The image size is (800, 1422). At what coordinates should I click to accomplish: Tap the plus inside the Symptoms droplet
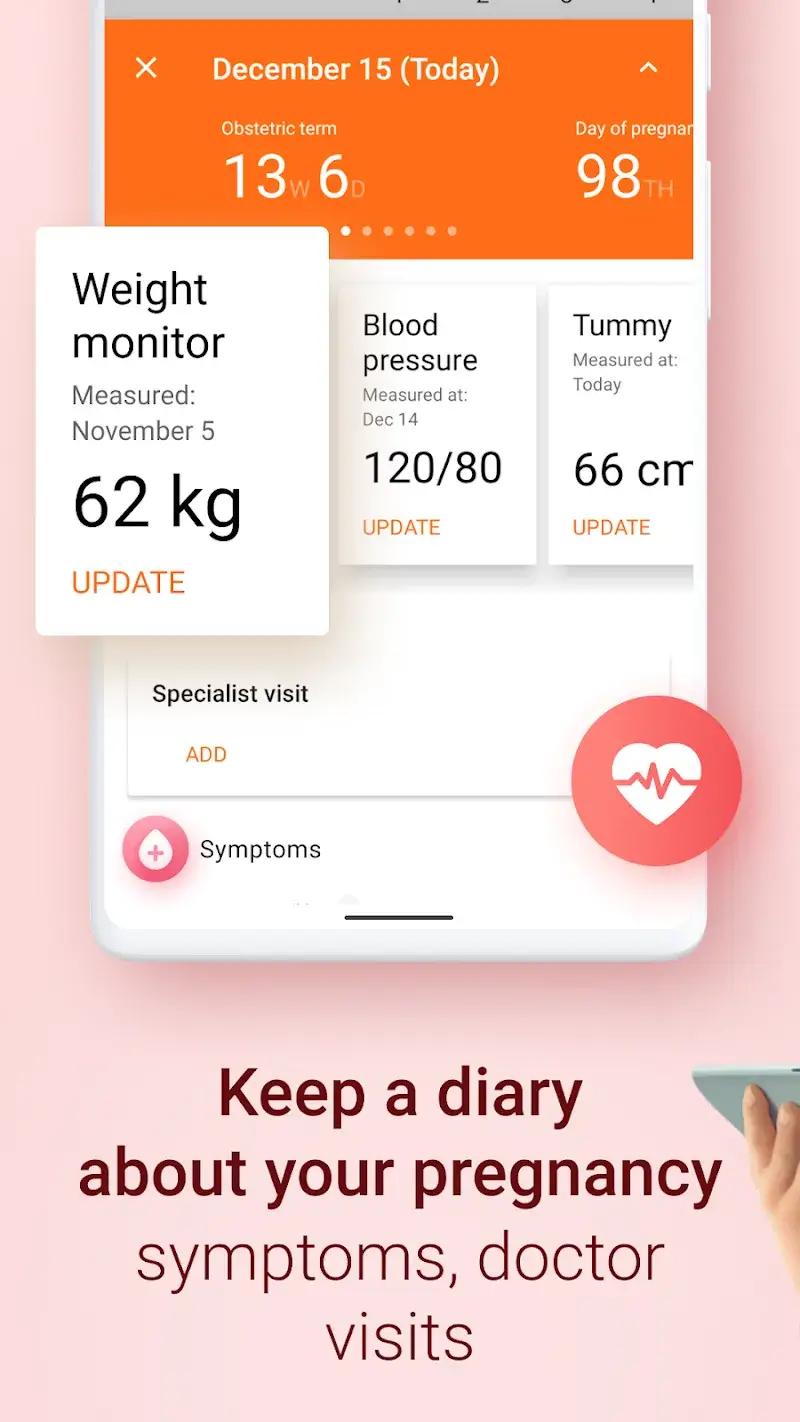[x=155, y=850]
